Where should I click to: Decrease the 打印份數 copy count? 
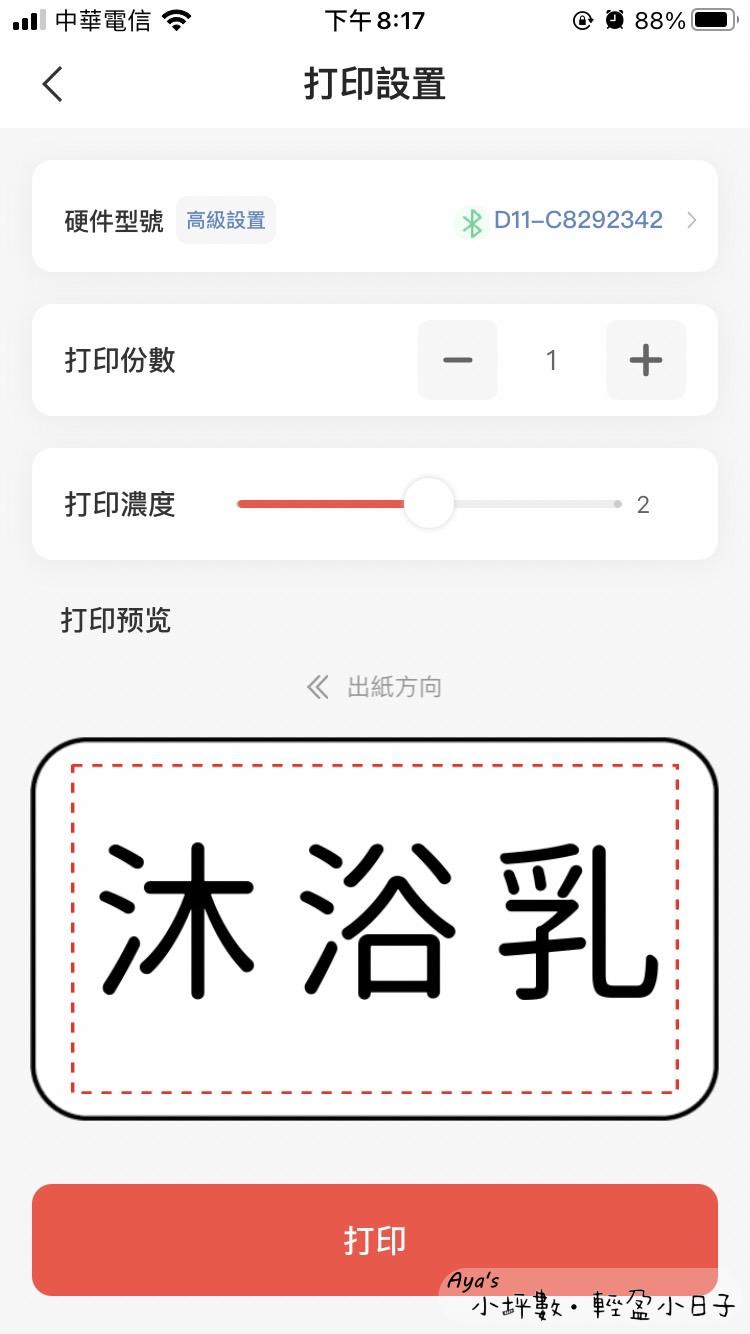(457, 360)
